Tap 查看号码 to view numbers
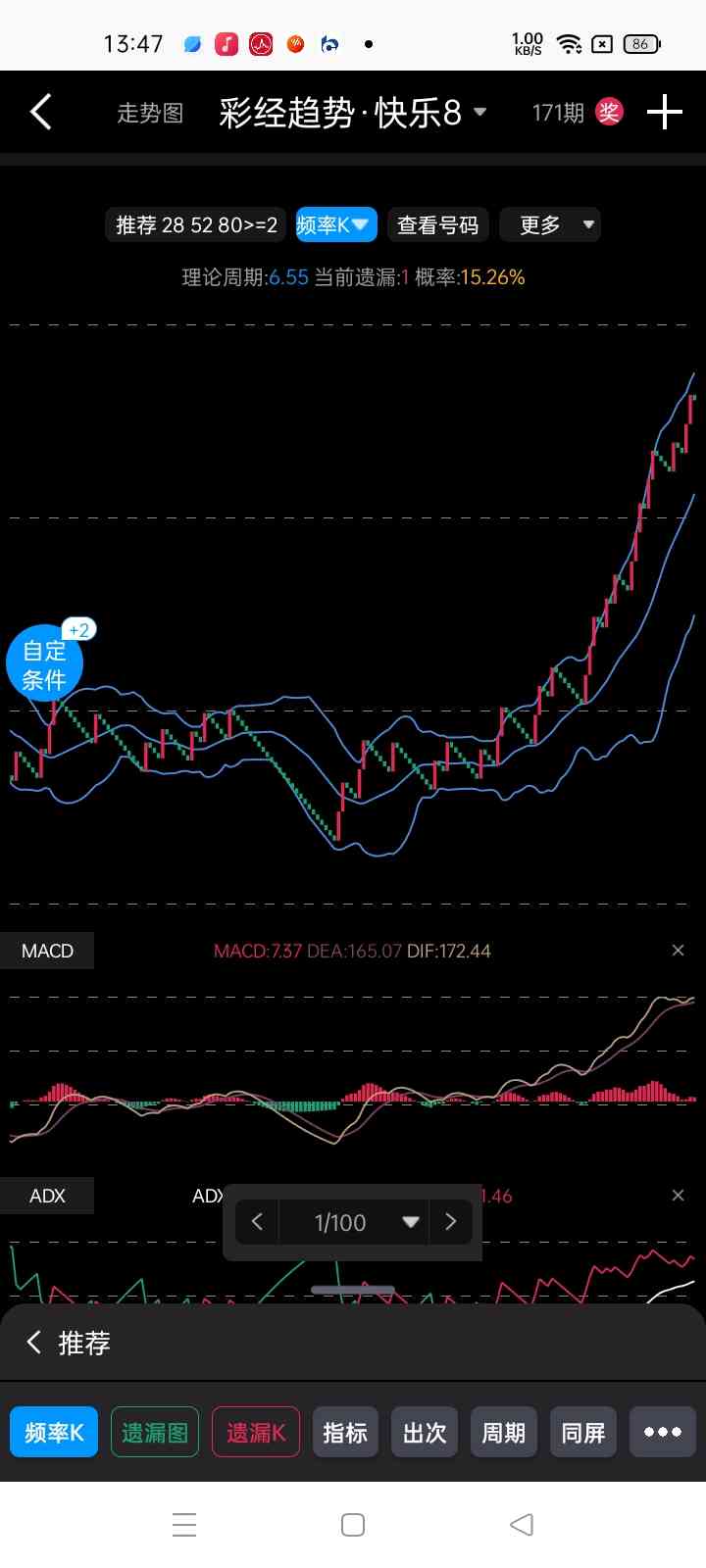706x1568 pixels. [x=437, y=225]
